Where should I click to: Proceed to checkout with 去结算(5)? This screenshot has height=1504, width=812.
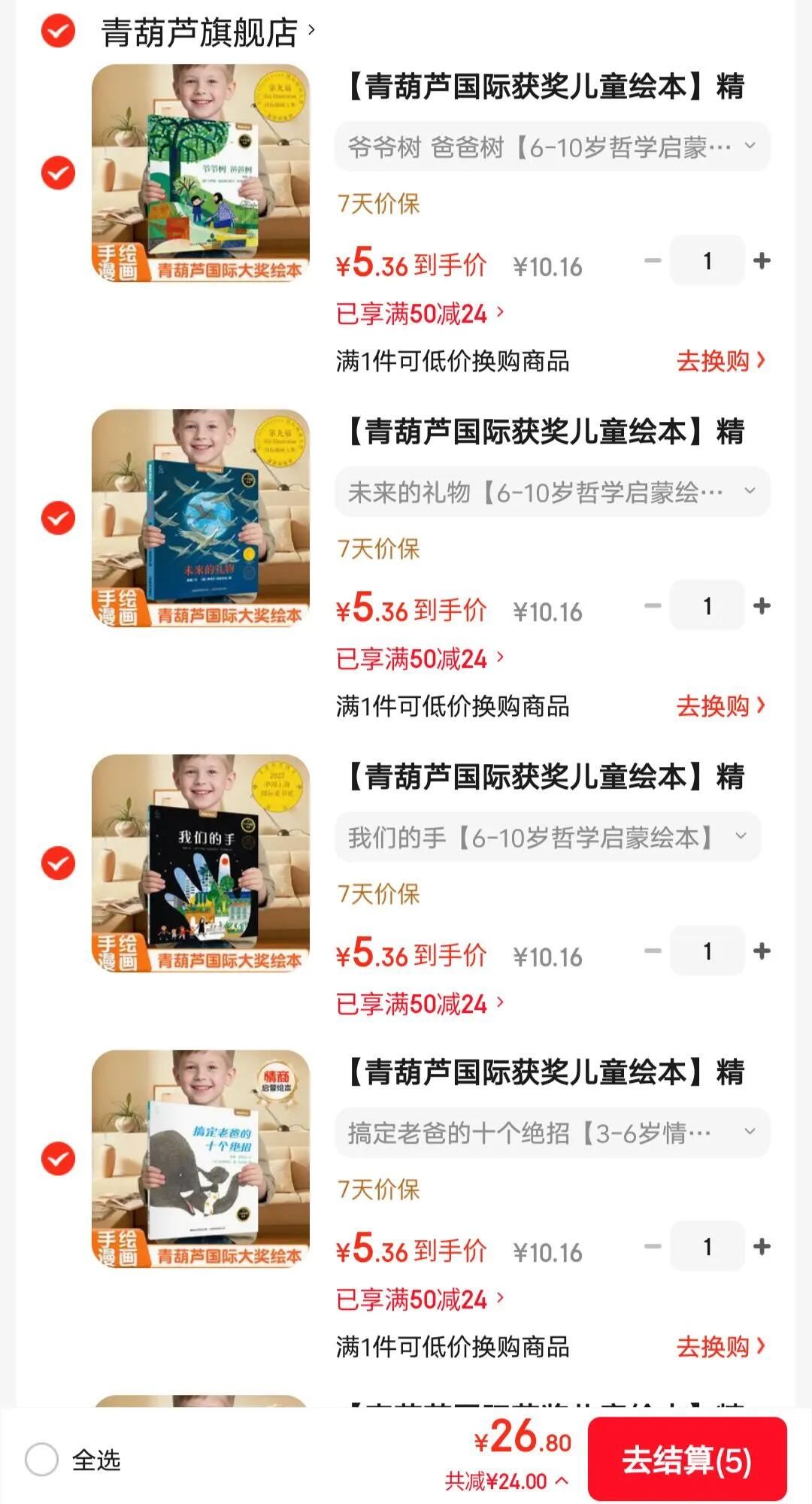pos(686,1460)
